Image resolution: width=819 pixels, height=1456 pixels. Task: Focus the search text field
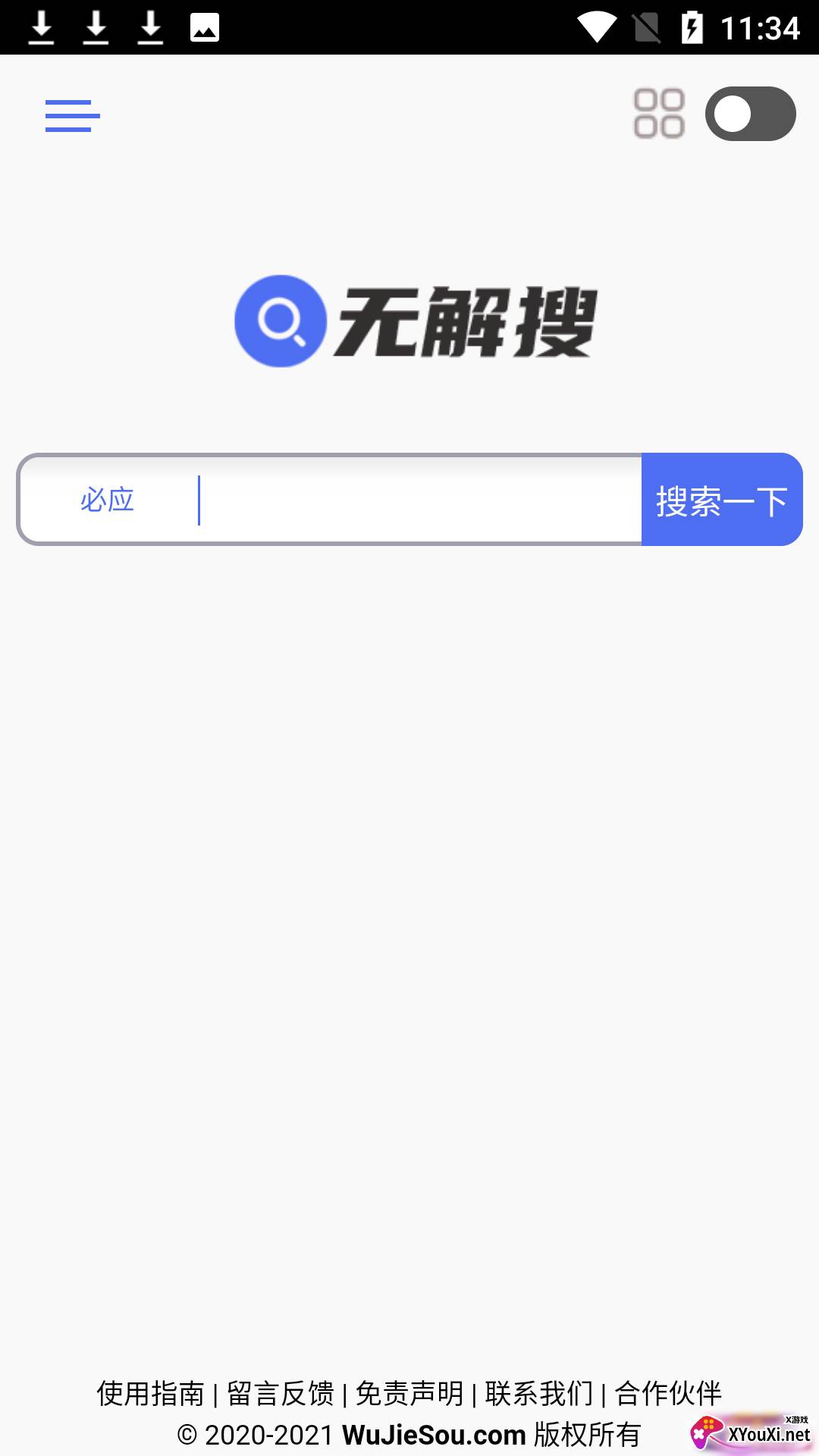click(419, 500)
